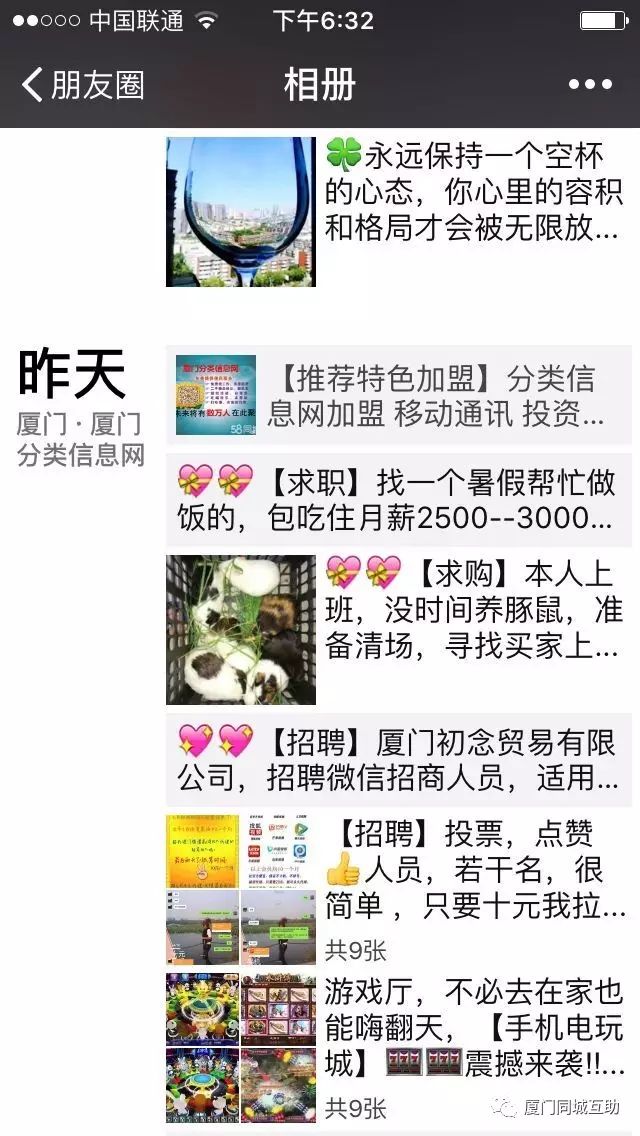Open the 推荐特色加盟 shared link post
Screen dimensions: 640x1136
point(400,395)
